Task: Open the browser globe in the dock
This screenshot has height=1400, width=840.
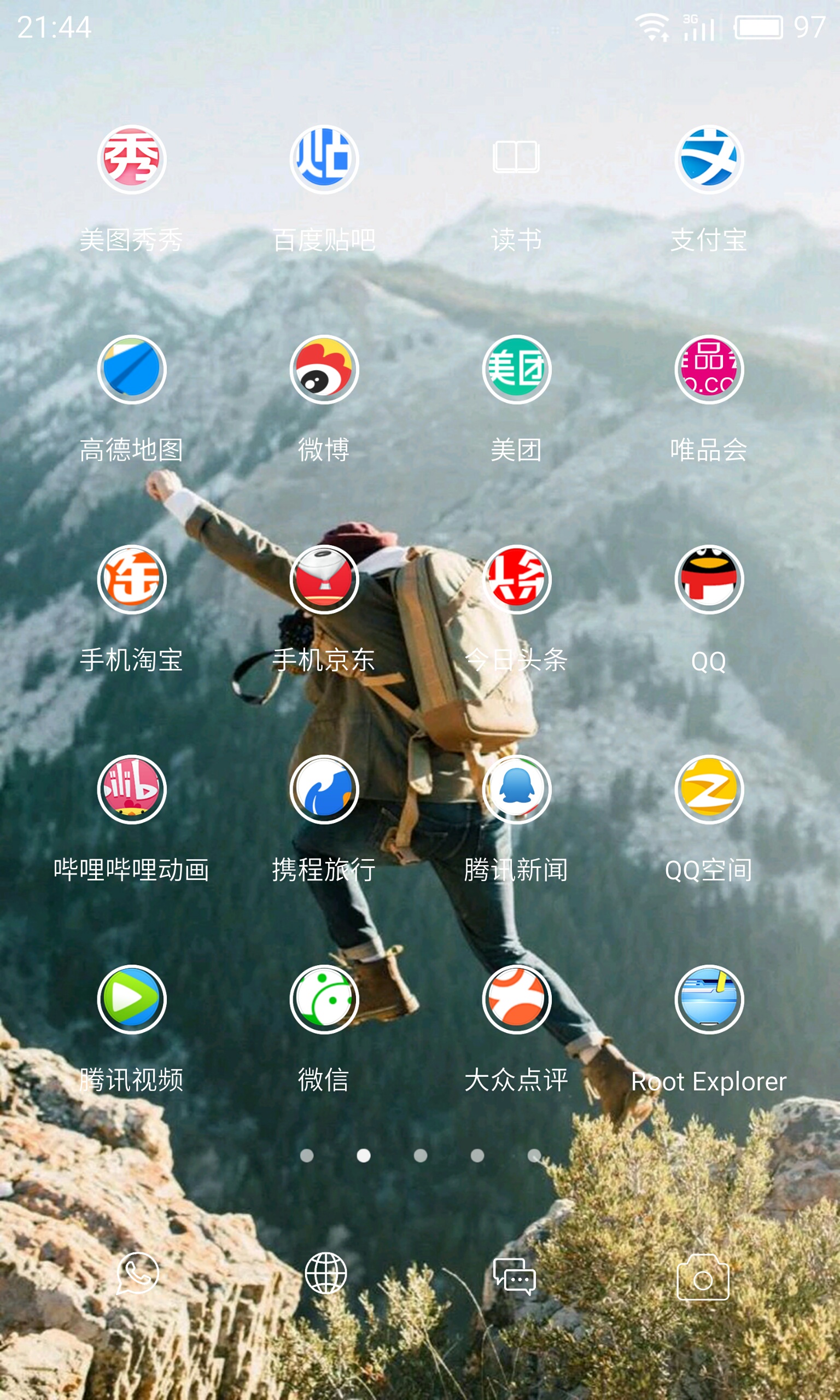Action: pos(325,1274)
